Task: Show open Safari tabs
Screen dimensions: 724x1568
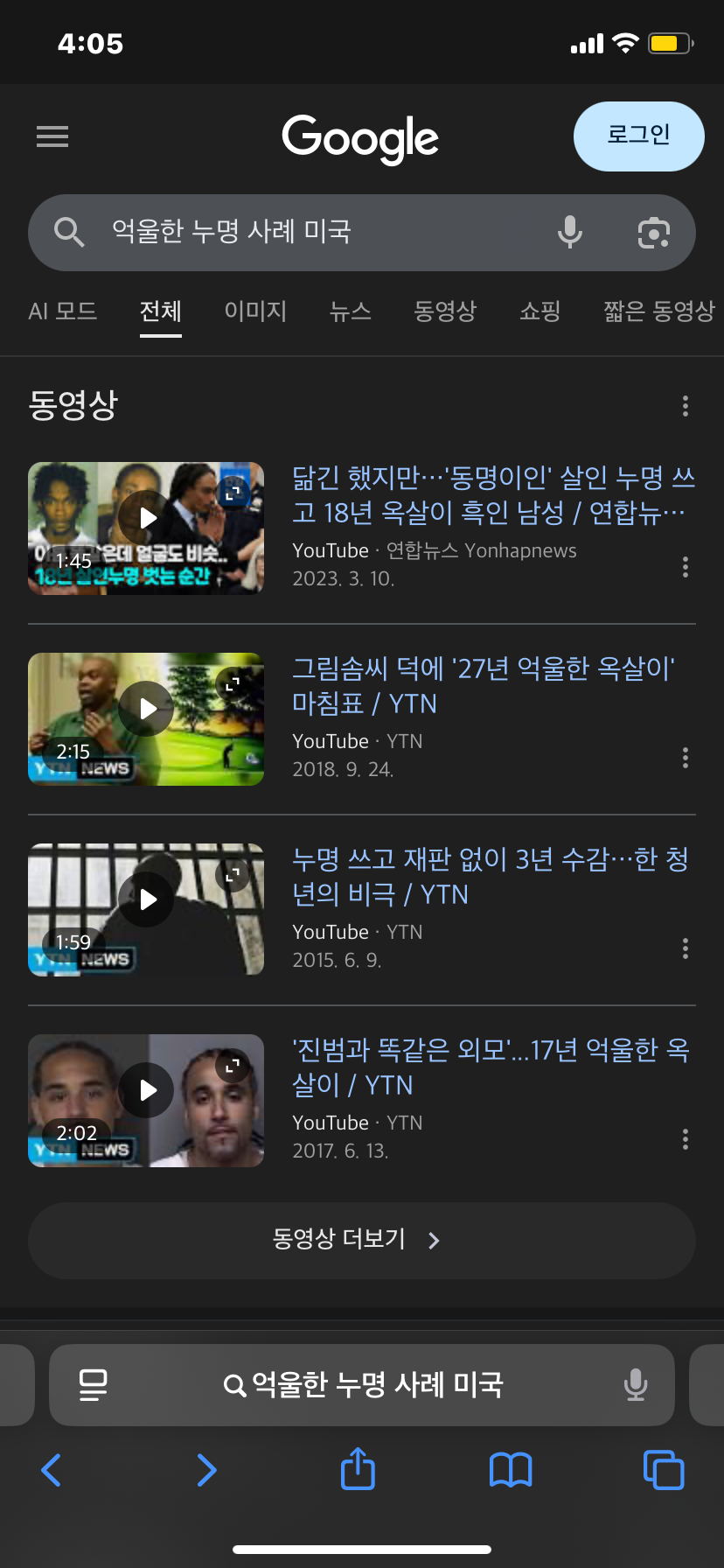Action: tap(664, 1470)
